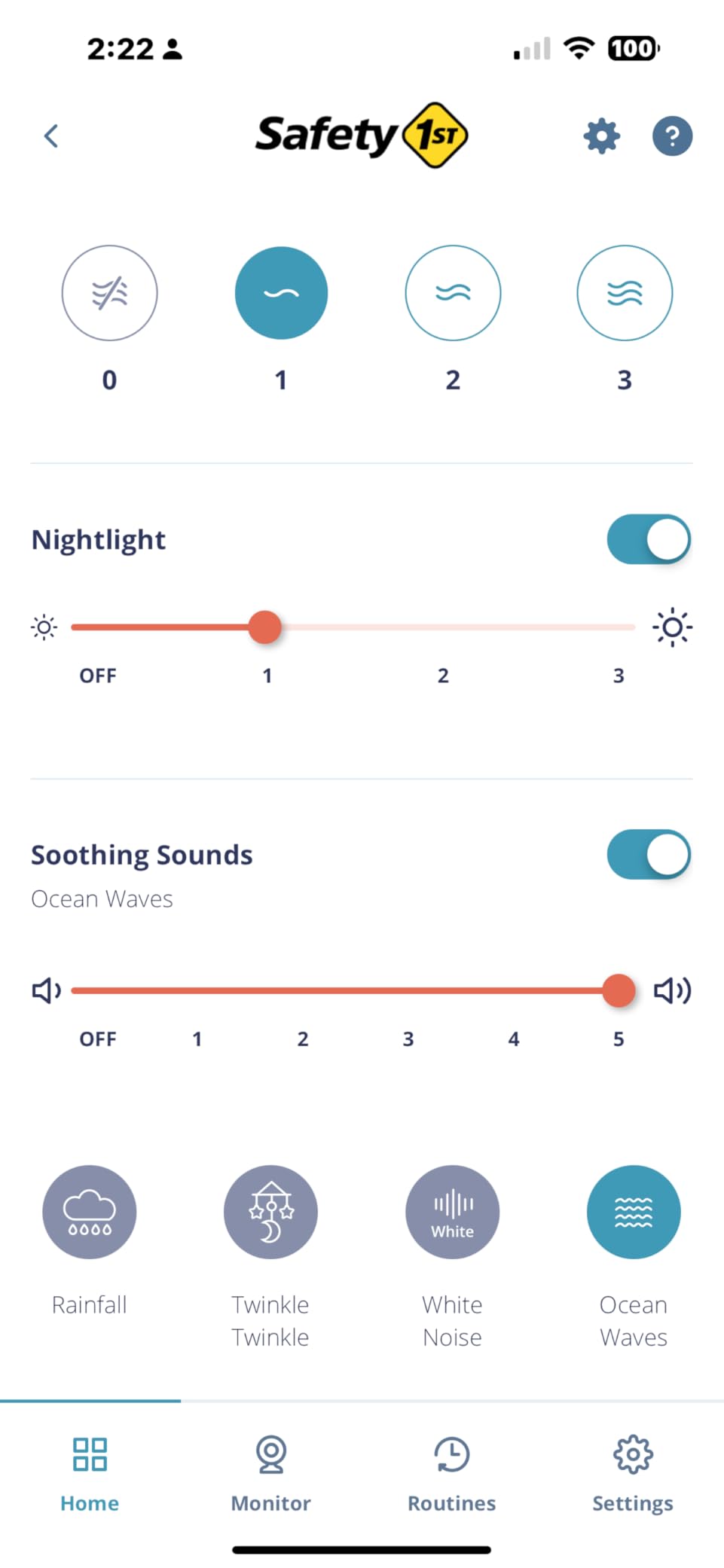The width and height of the screenshot is (724, 1568).
Task: Choose vibration intensity level 2
Action: (x=452, y=293)
